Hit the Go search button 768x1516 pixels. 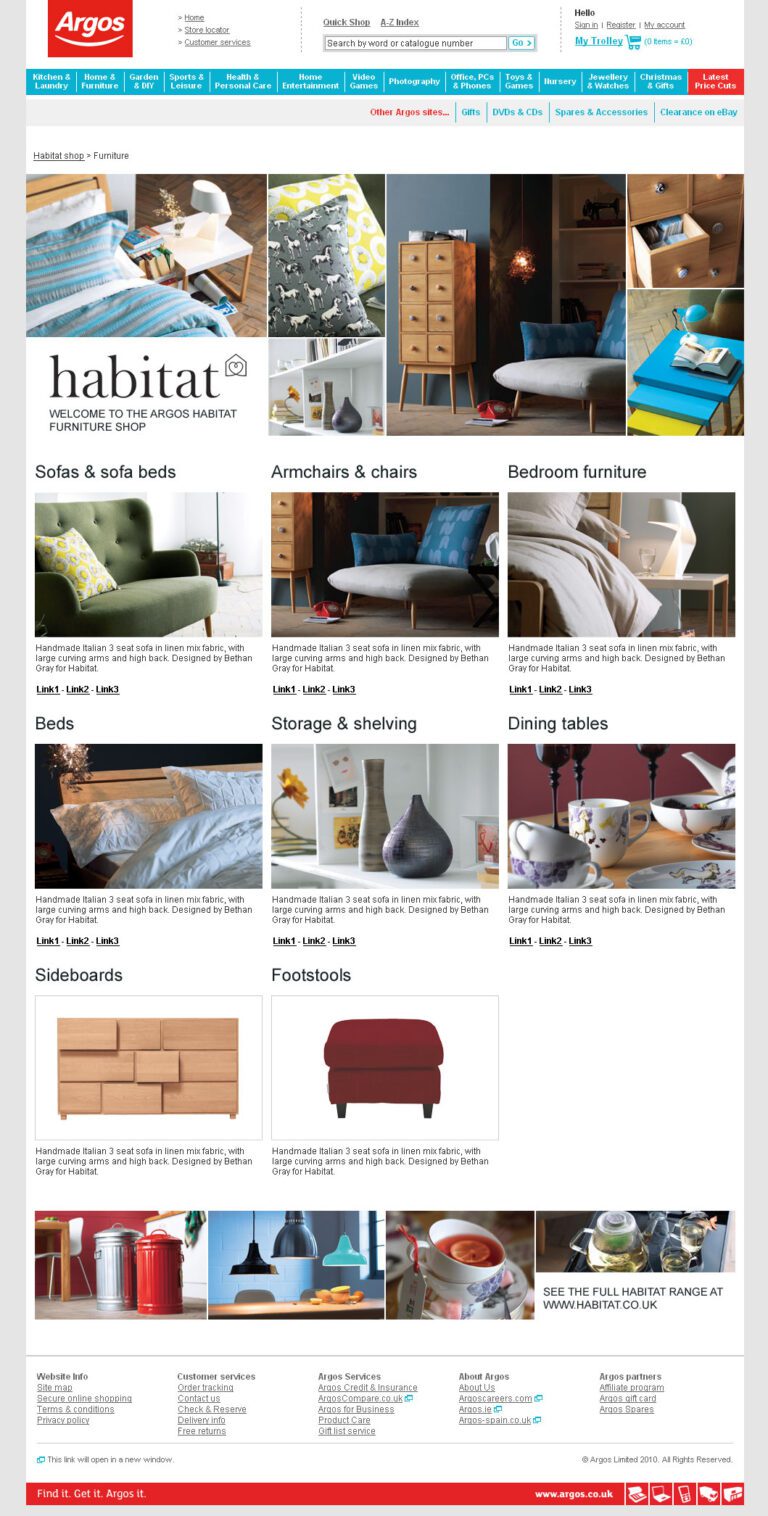[522, 43]
